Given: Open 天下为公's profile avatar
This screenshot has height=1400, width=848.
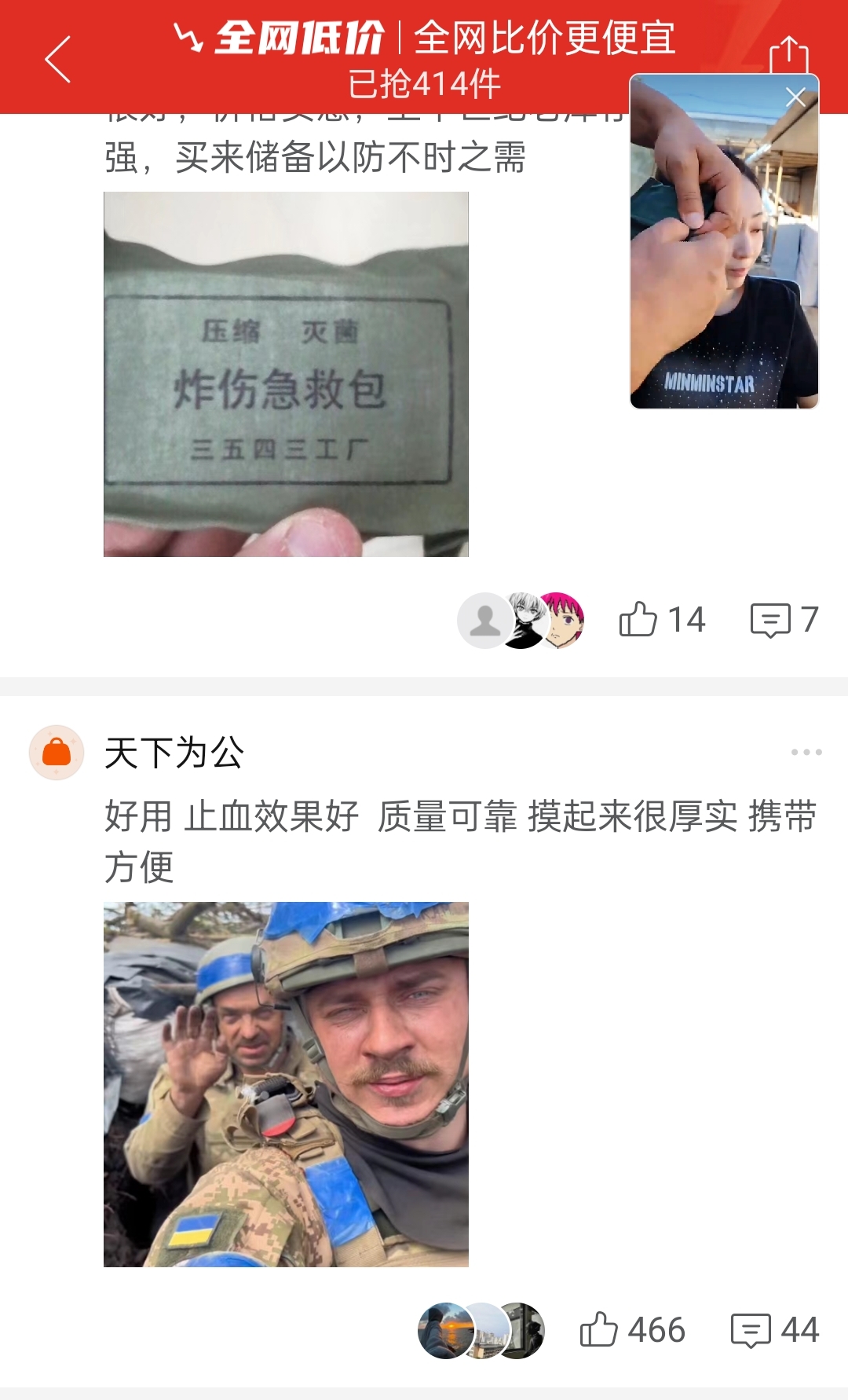Looking at the screenshot, I should tap(57, 752).
